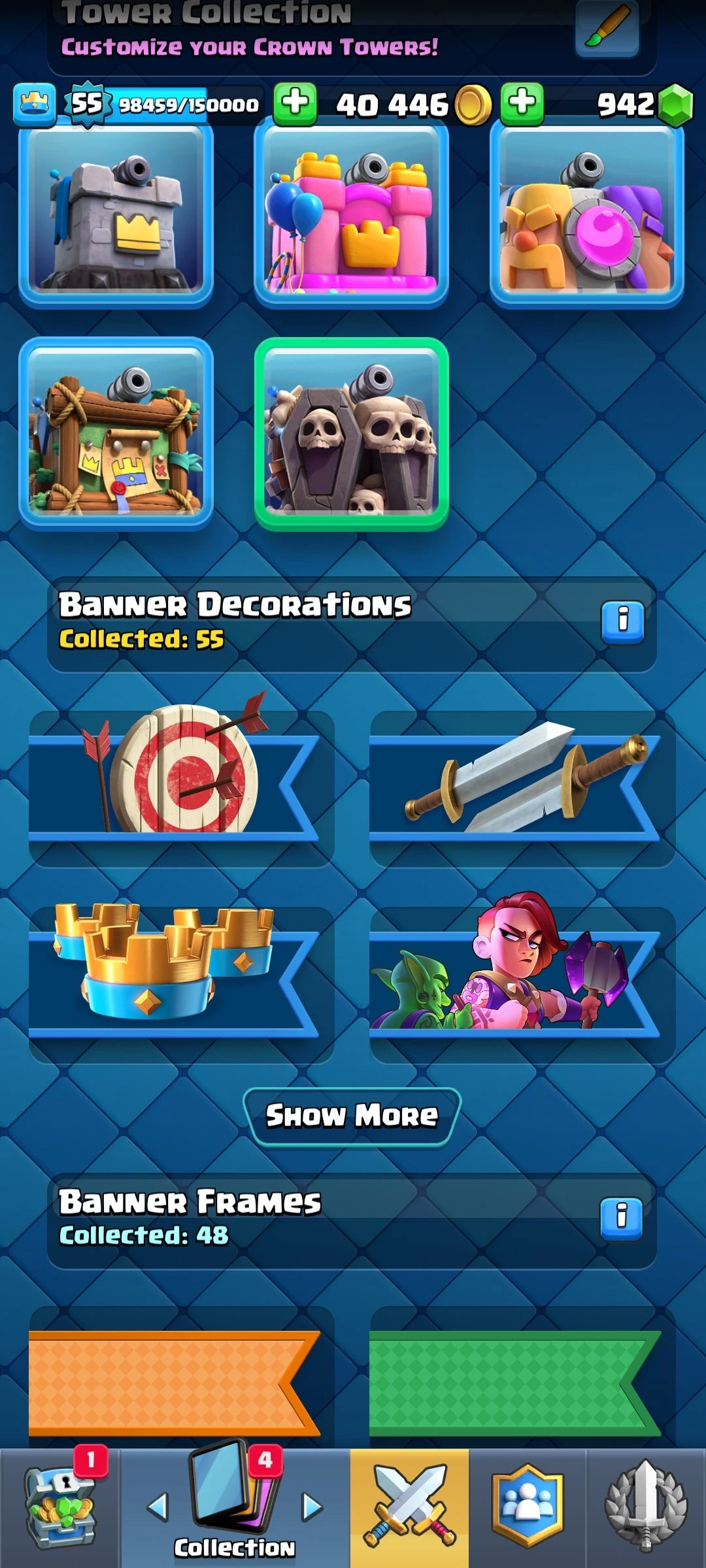Select the default gray stone tower skin
This screenshot has height=1568, width=706.
116,212
